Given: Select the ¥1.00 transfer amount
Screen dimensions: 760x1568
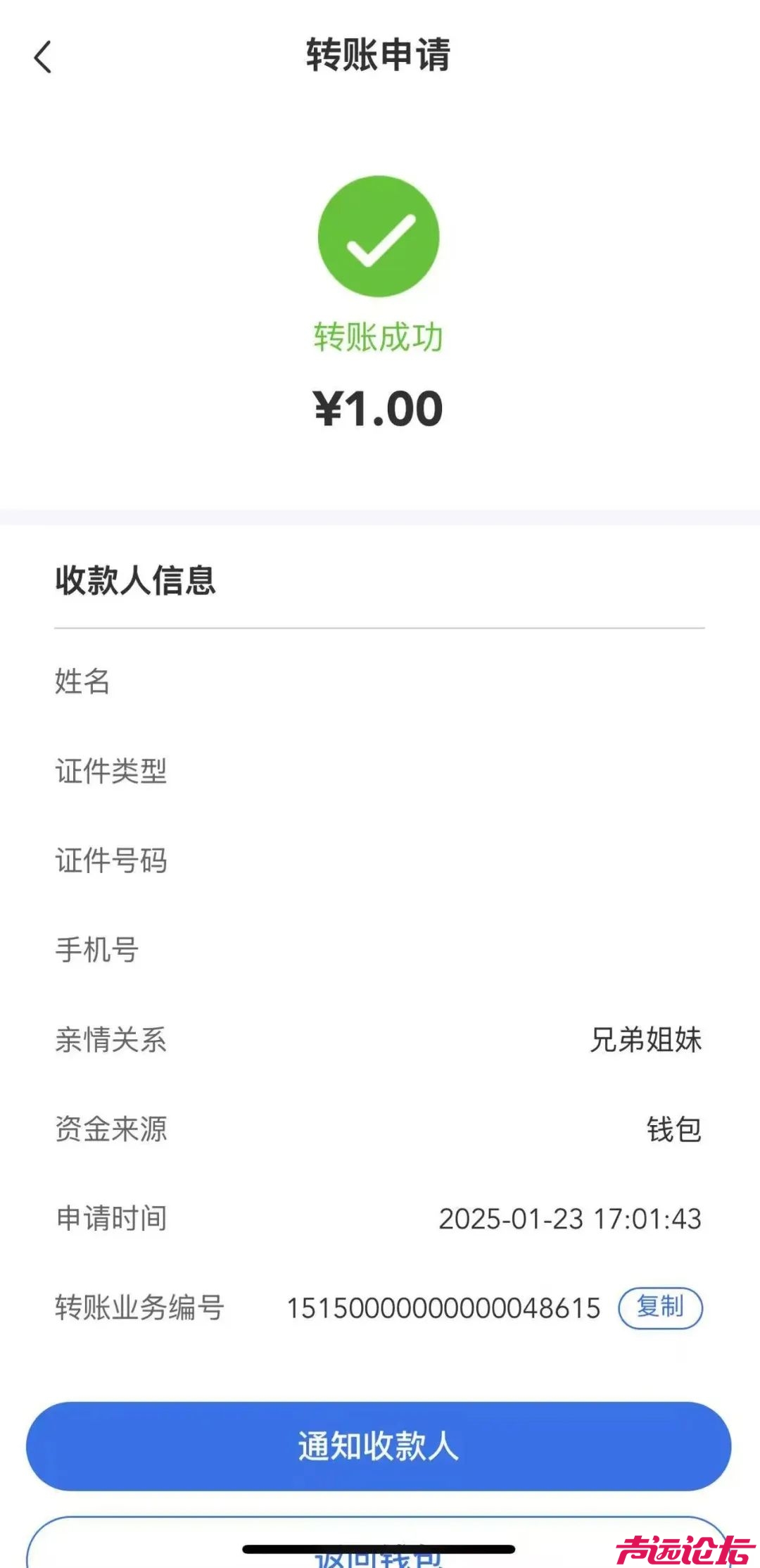Looking at the screenshot, I should 379,407.
